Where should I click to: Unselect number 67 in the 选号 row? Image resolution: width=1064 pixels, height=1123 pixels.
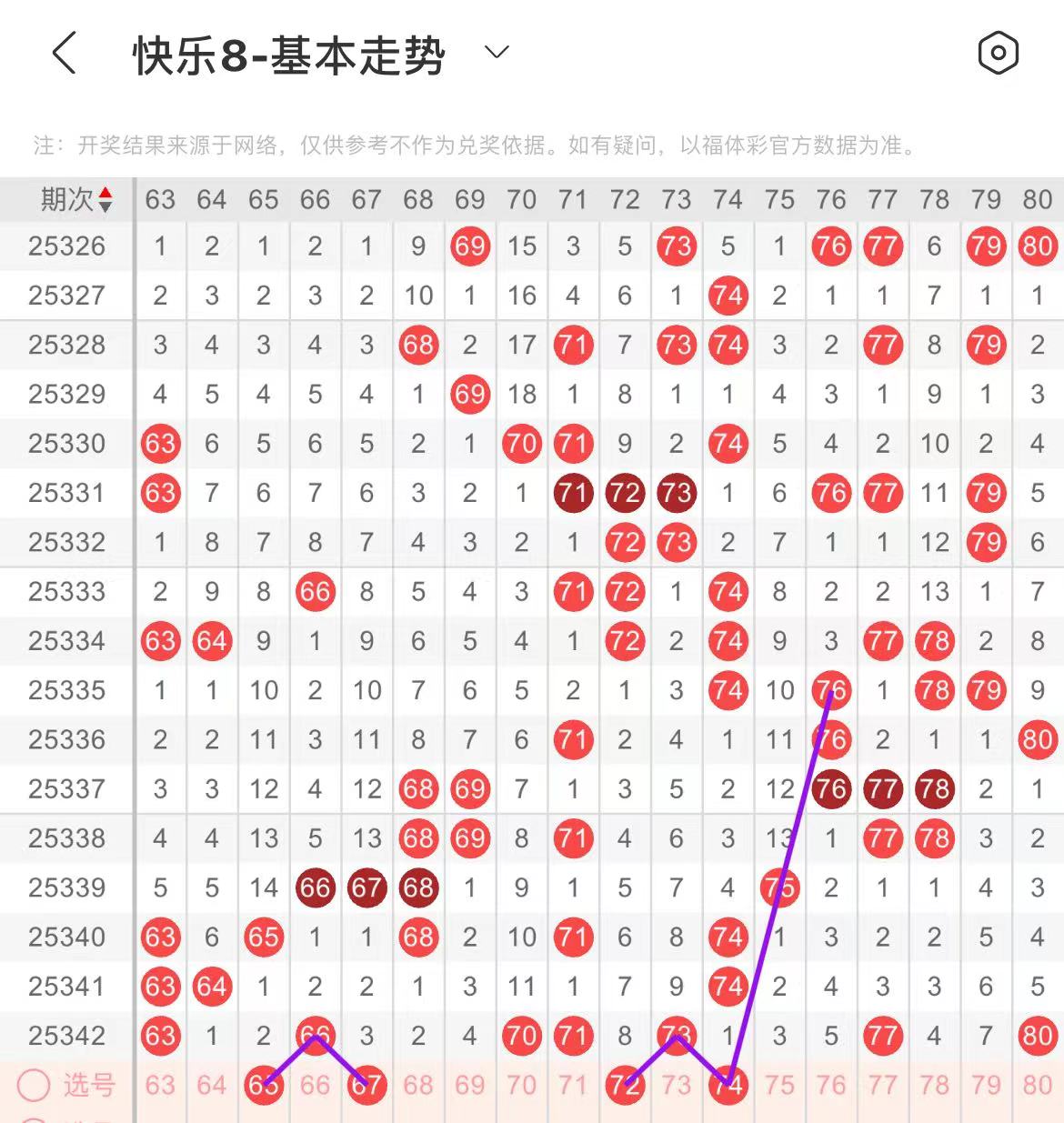(x=366, y=1085)
